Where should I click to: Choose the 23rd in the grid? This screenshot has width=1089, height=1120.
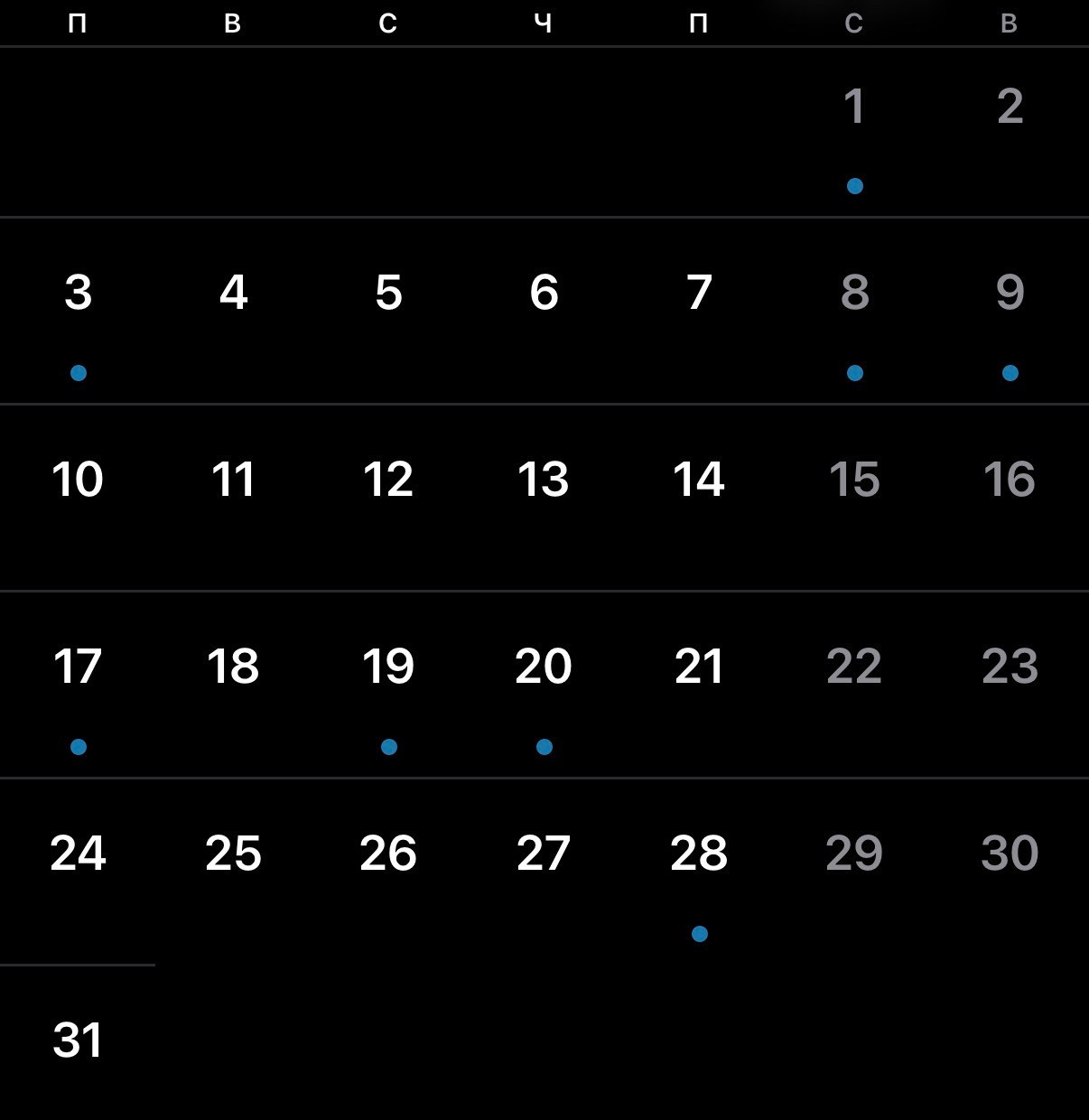[1010, 667]
